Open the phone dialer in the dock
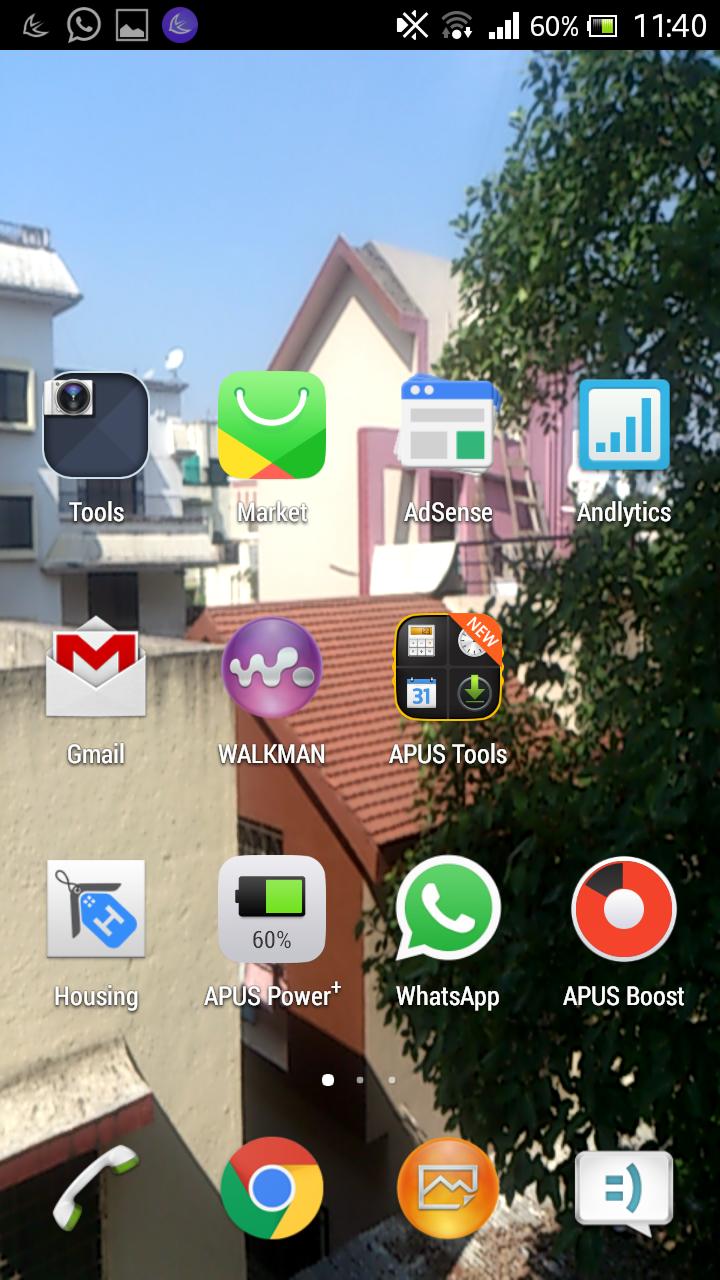Viewport: 720px width, 1280px height. [x=96, y=1189]
